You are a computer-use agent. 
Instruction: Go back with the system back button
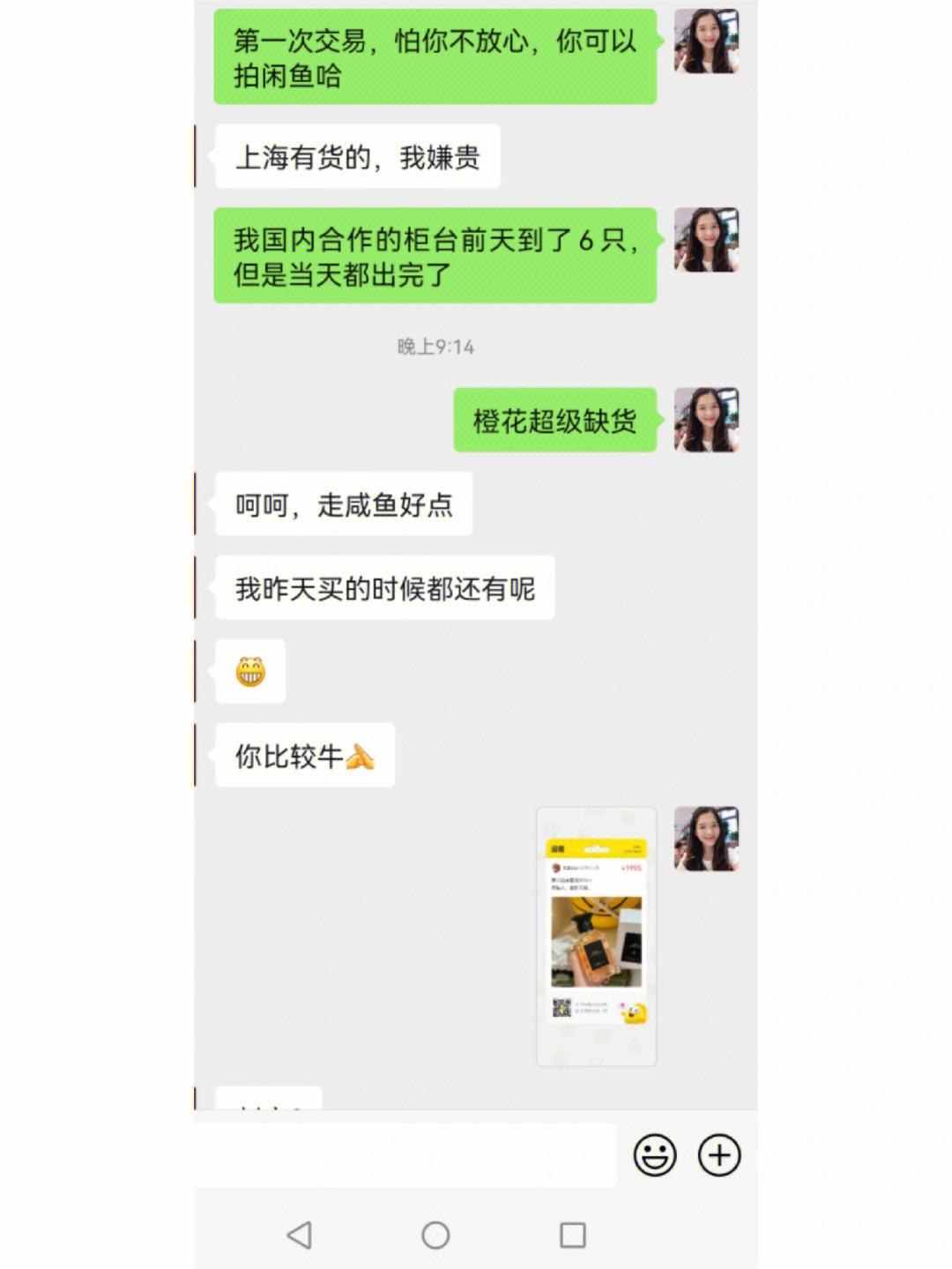click(300, 1235)
